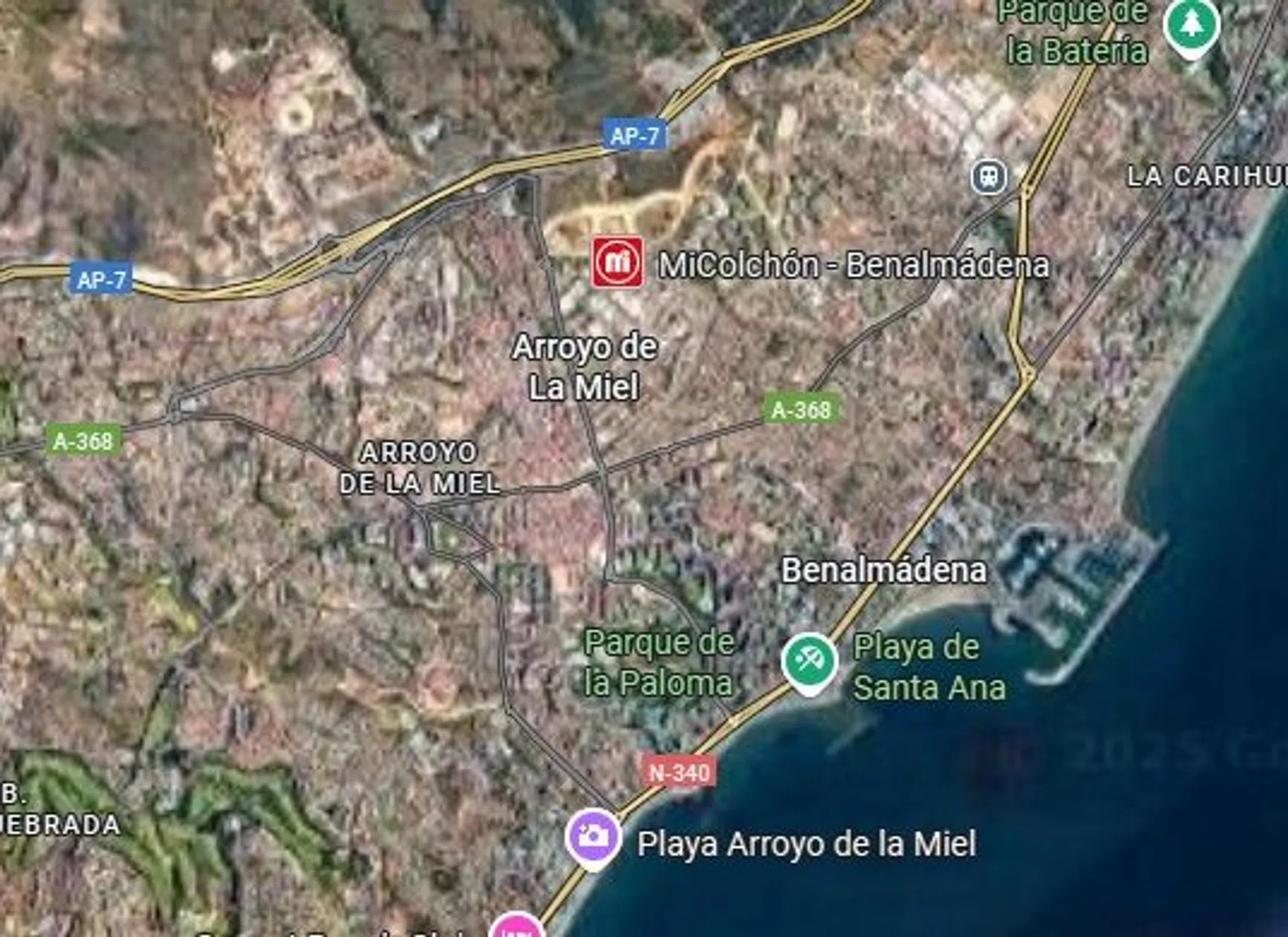
Task: Open the MiColchón - Benalmádena store pin
Action: (x=617, y=262)
